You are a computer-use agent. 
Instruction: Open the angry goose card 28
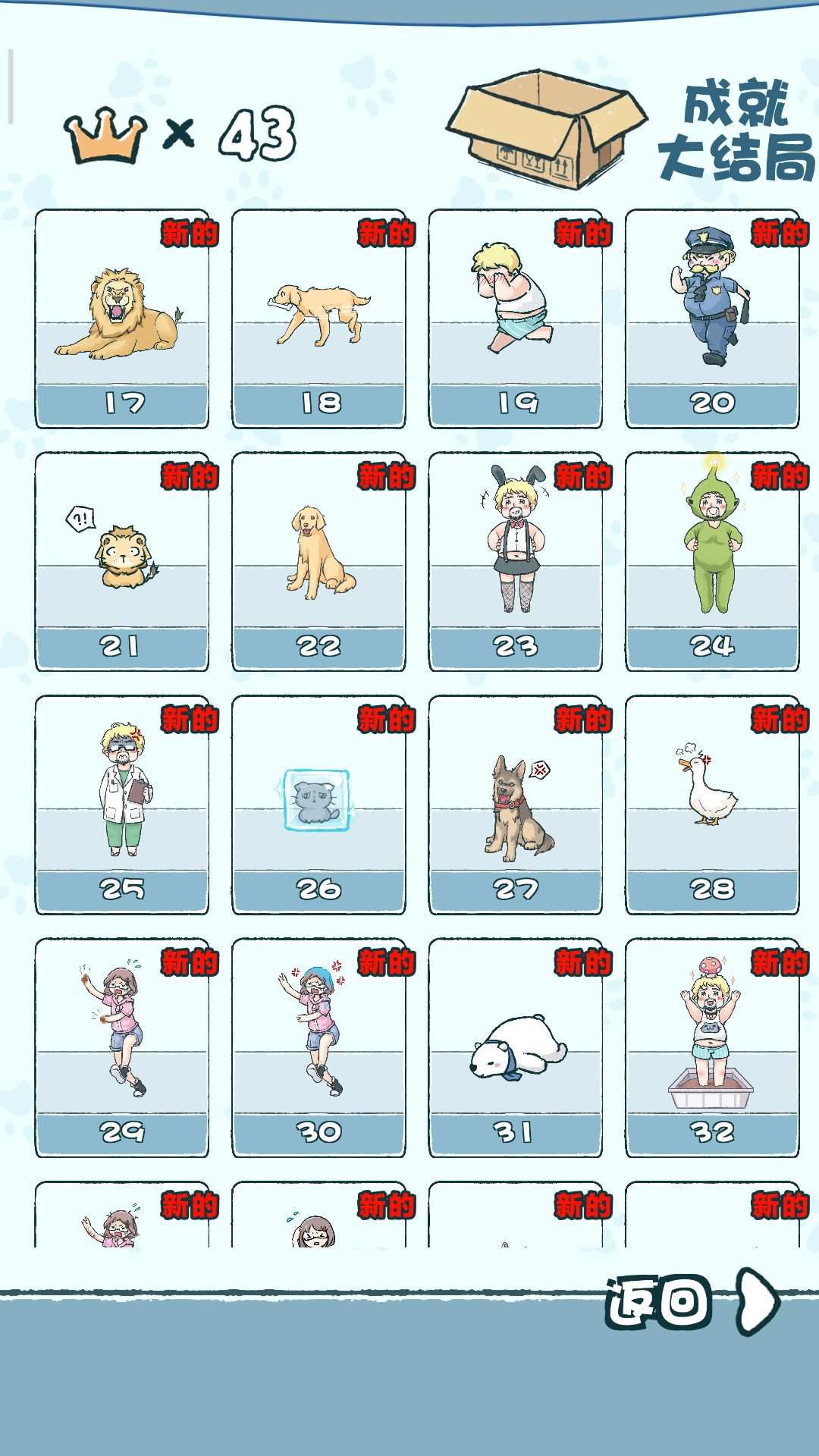712,805
